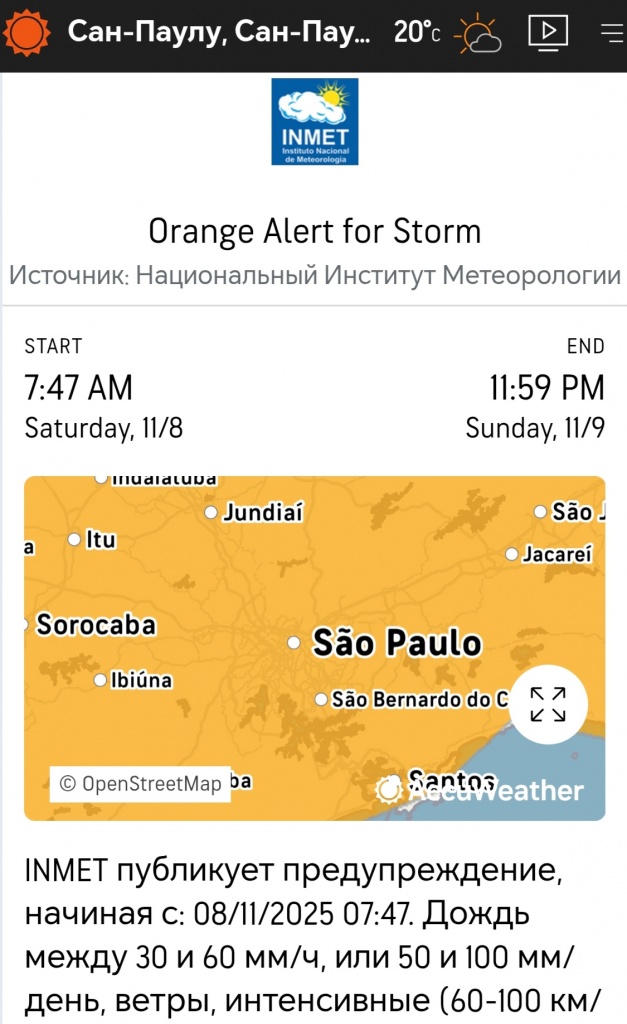Open the AccuWeather home sun logo

click(x=27, y=33)
